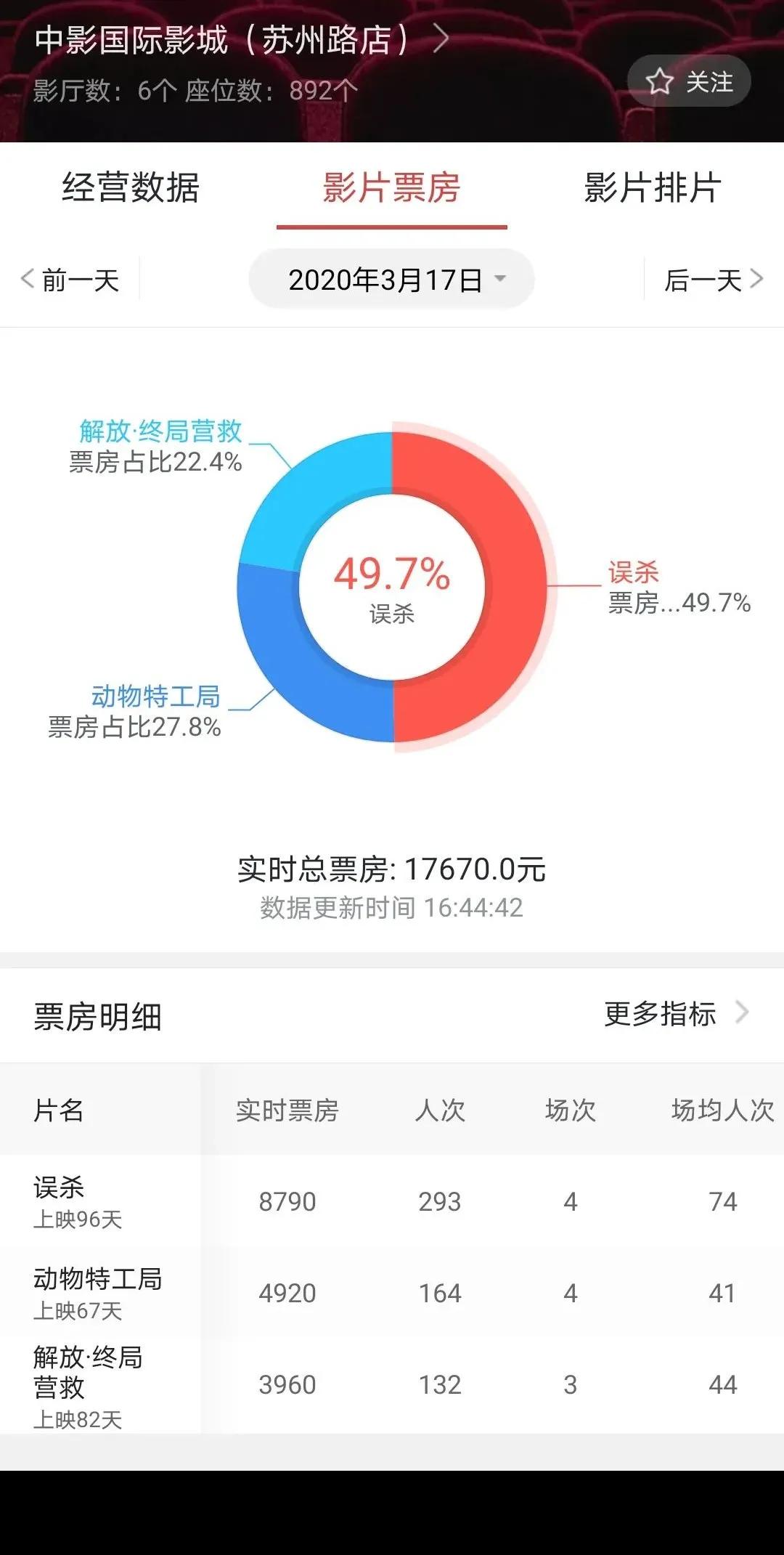Open cinema details via arrow next to cinema name
The height and width of the screenshot is (1555, 784).
(441, 40)
